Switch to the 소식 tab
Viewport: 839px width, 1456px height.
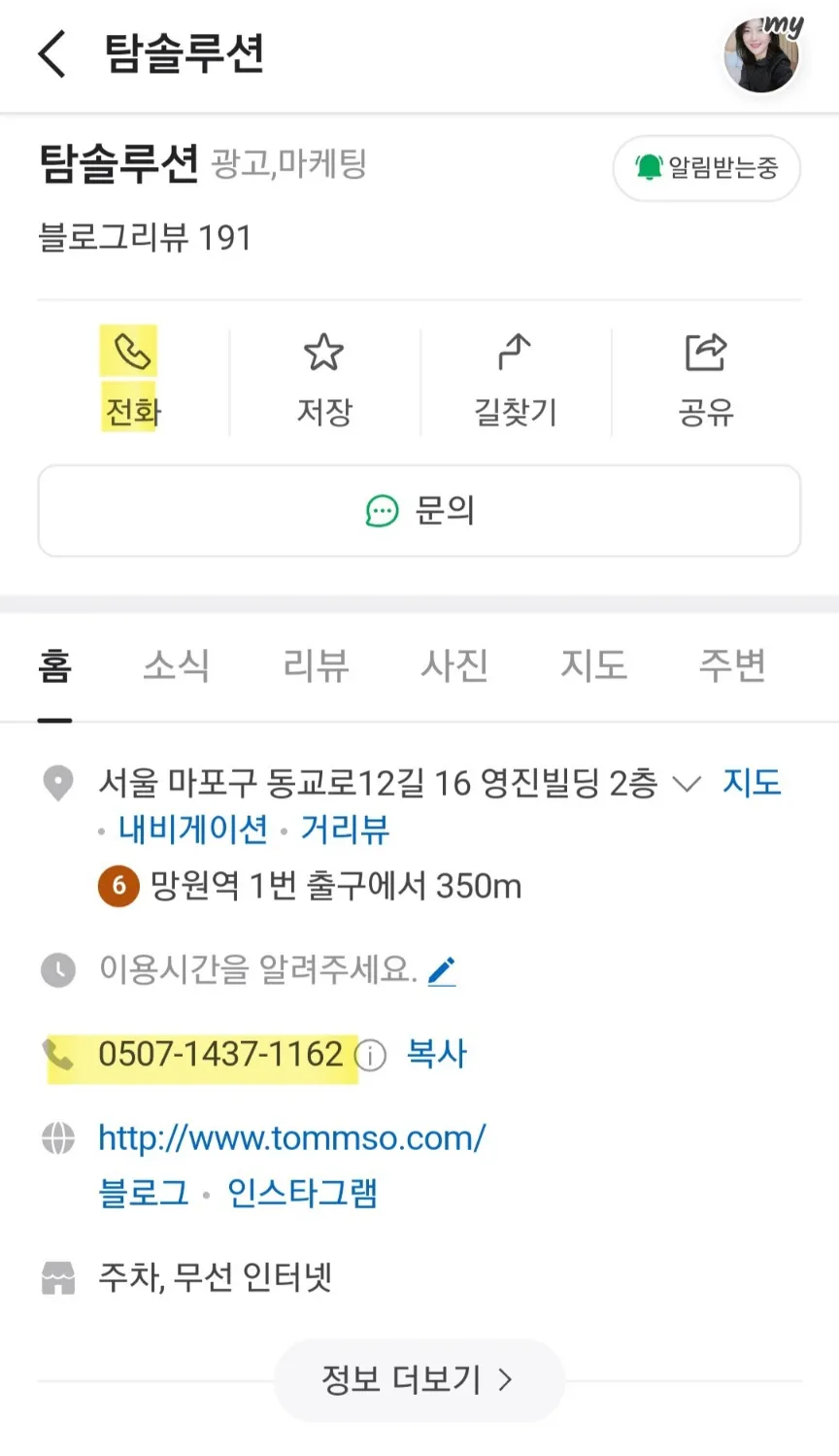(x=176, y=666)
